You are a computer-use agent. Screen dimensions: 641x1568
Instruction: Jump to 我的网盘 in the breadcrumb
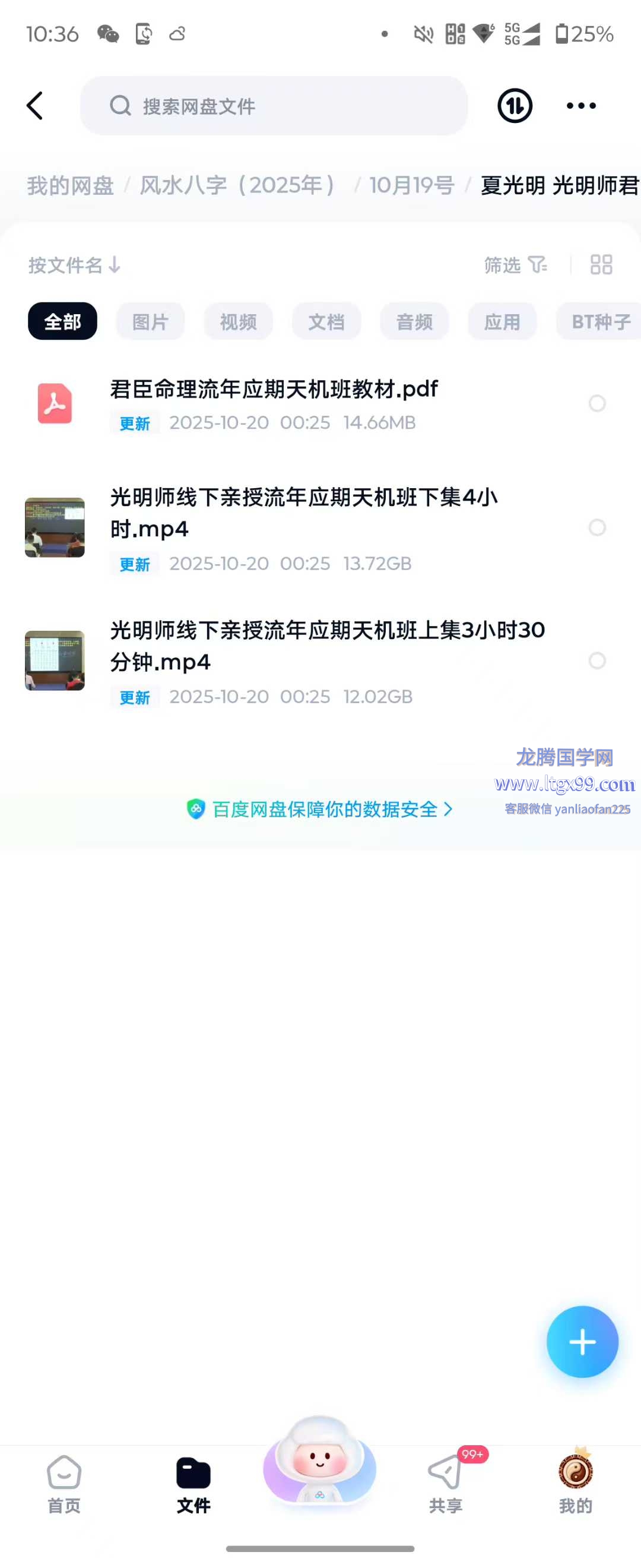(x=71, y=186)
